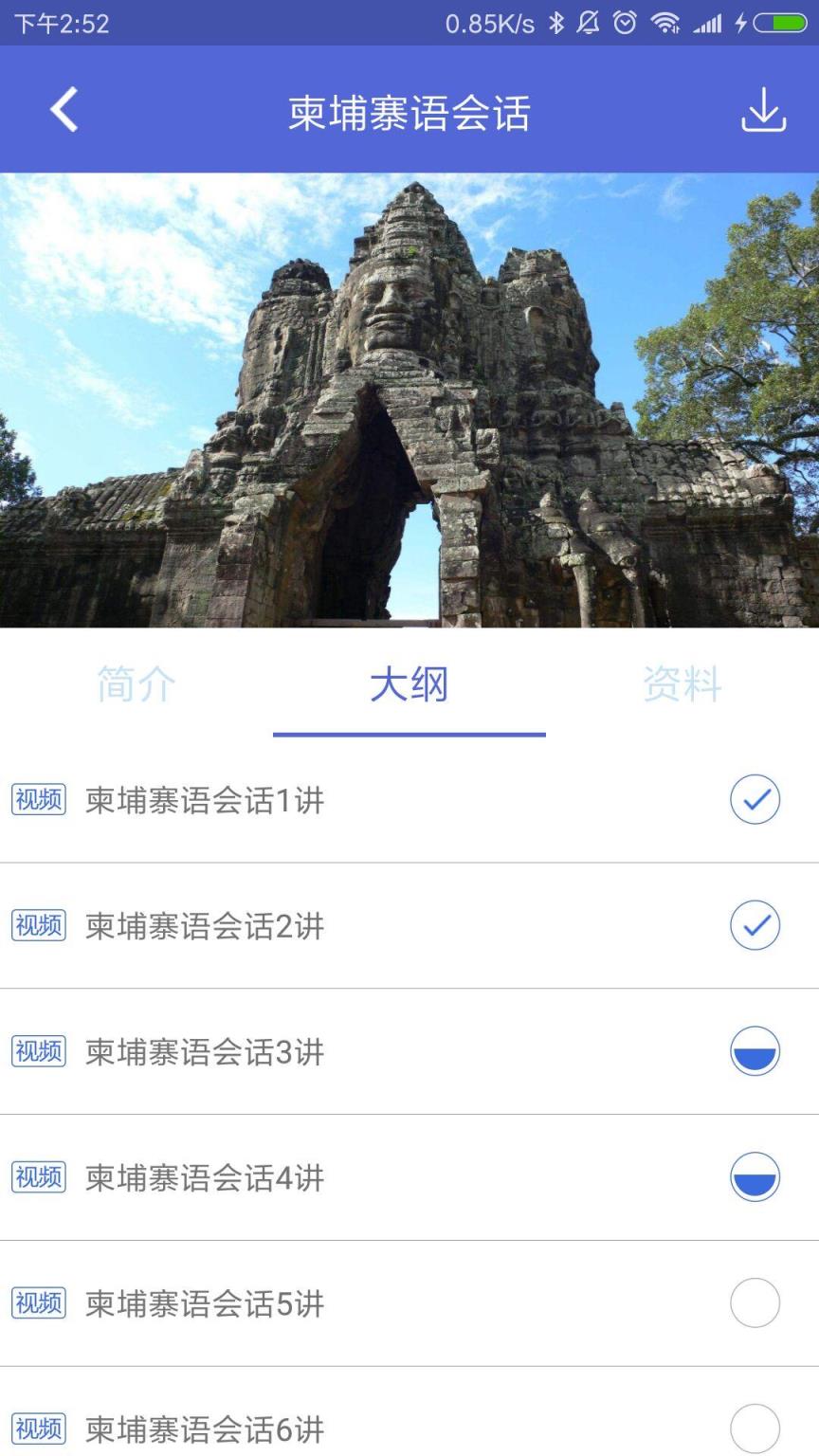
Task: Tap the 视频 badge next to 柬埔寨语会话1讲
Action: tap(38, 800)
